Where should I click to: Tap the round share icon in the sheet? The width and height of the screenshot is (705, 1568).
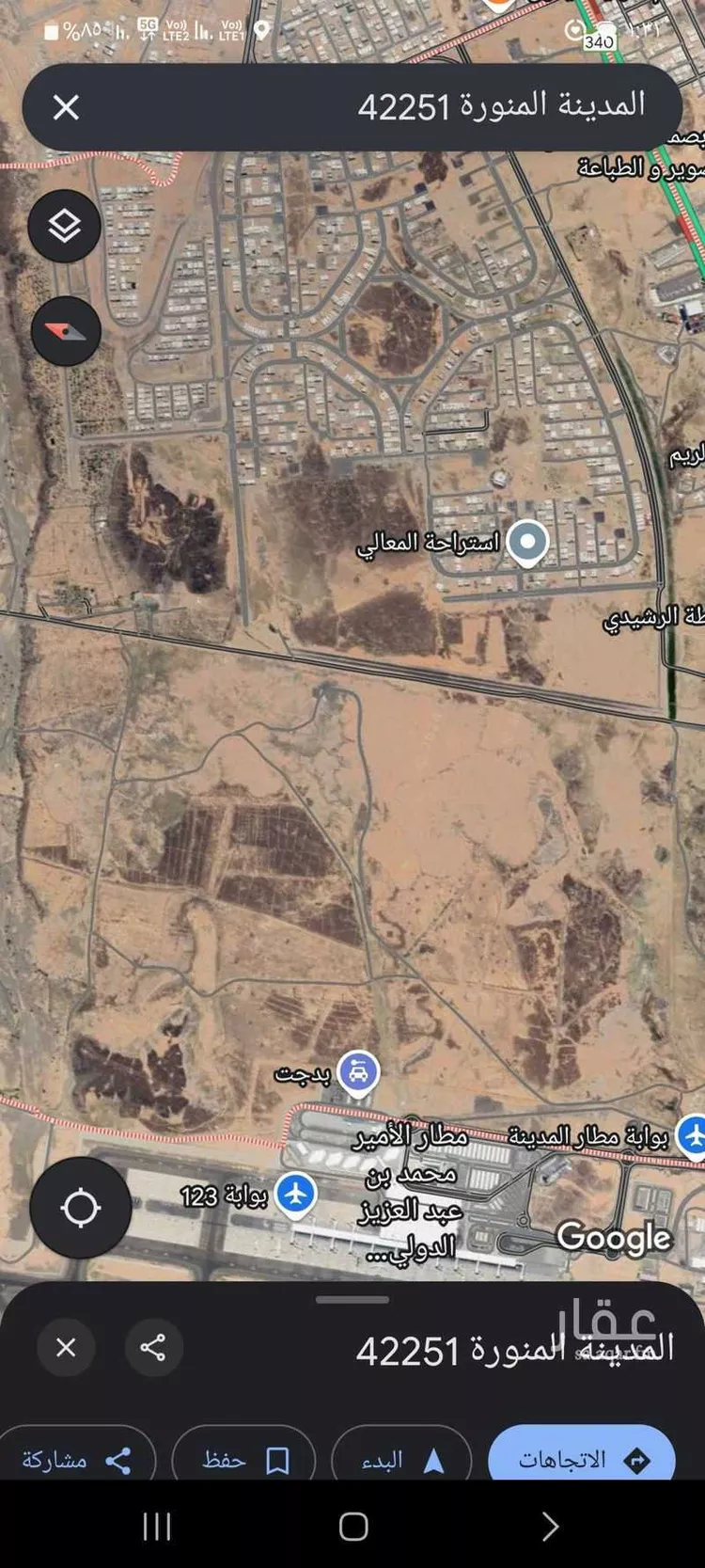coord(153,1347)
